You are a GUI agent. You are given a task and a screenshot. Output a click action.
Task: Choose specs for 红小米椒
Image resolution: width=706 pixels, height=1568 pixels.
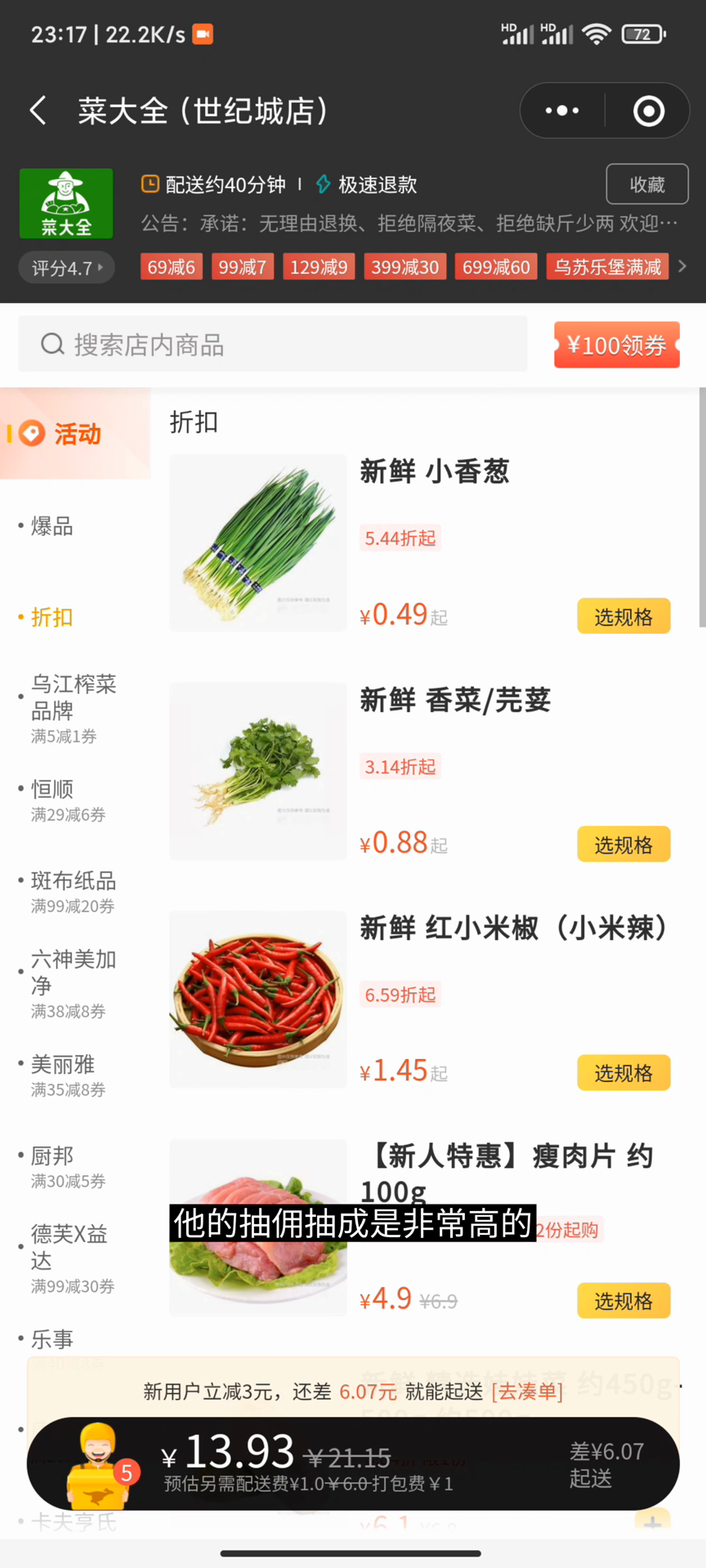point(623,1072)
